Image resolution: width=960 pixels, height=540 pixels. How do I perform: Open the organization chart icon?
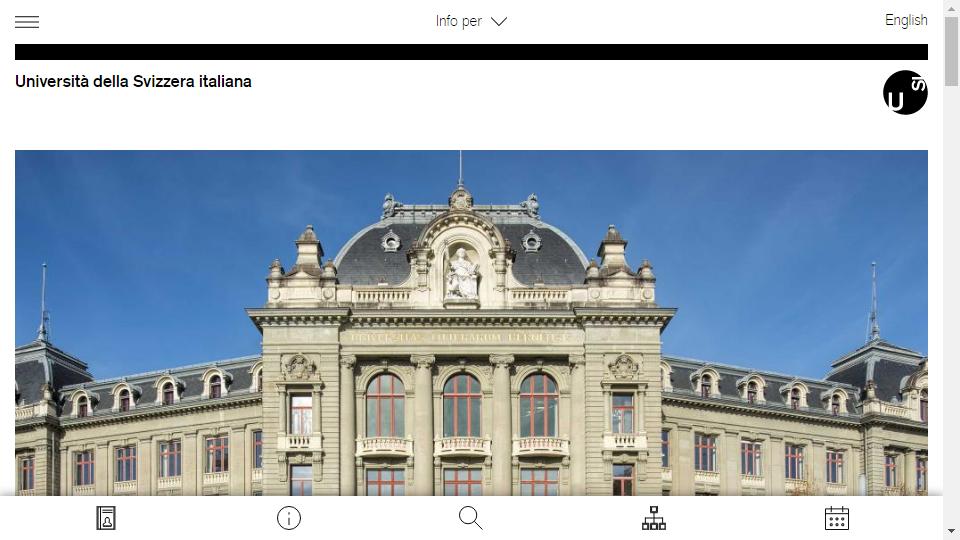(654, 518)
